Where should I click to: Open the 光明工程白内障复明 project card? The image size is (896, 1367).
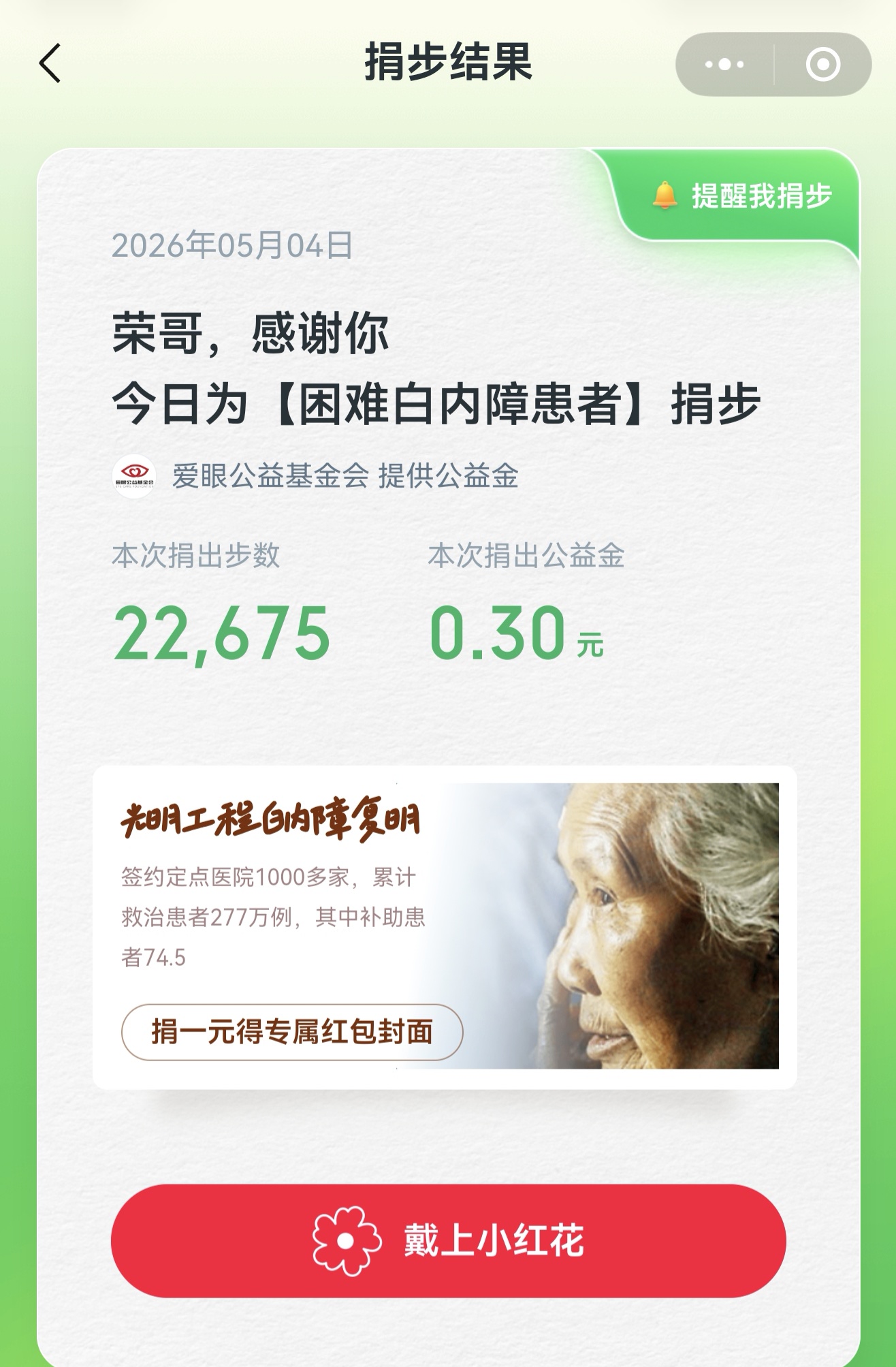(445, 927)
